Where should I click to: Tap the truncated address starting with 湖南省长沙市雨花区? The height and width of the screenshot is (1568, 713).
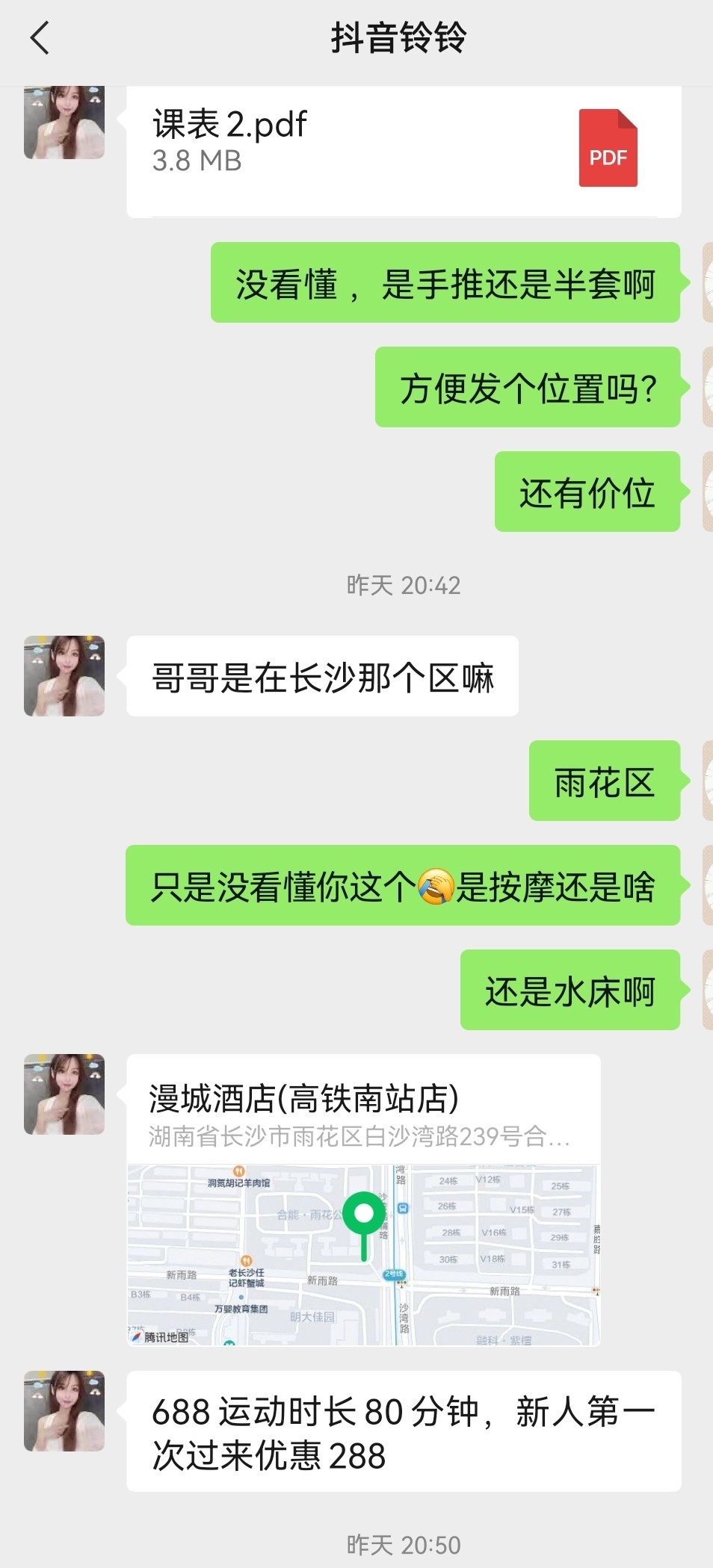tap(357, 1137)
